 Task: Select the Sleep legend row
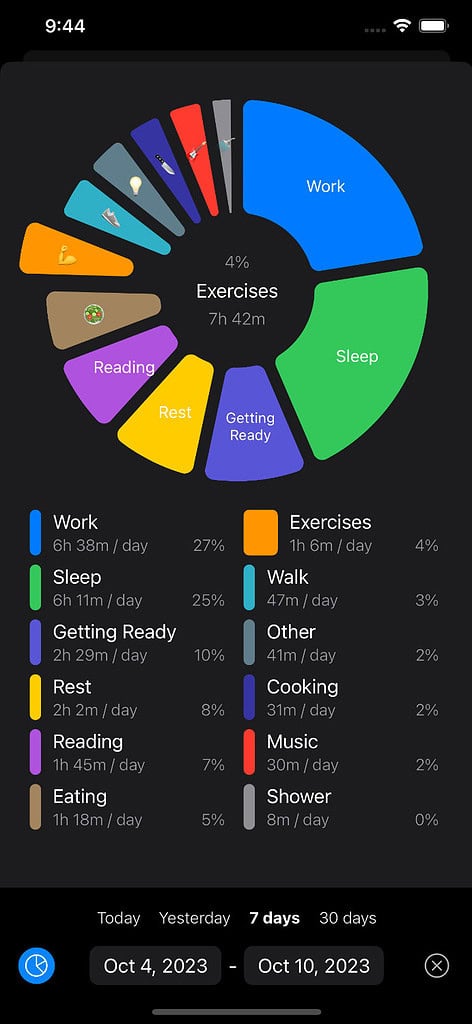(128, 588)
